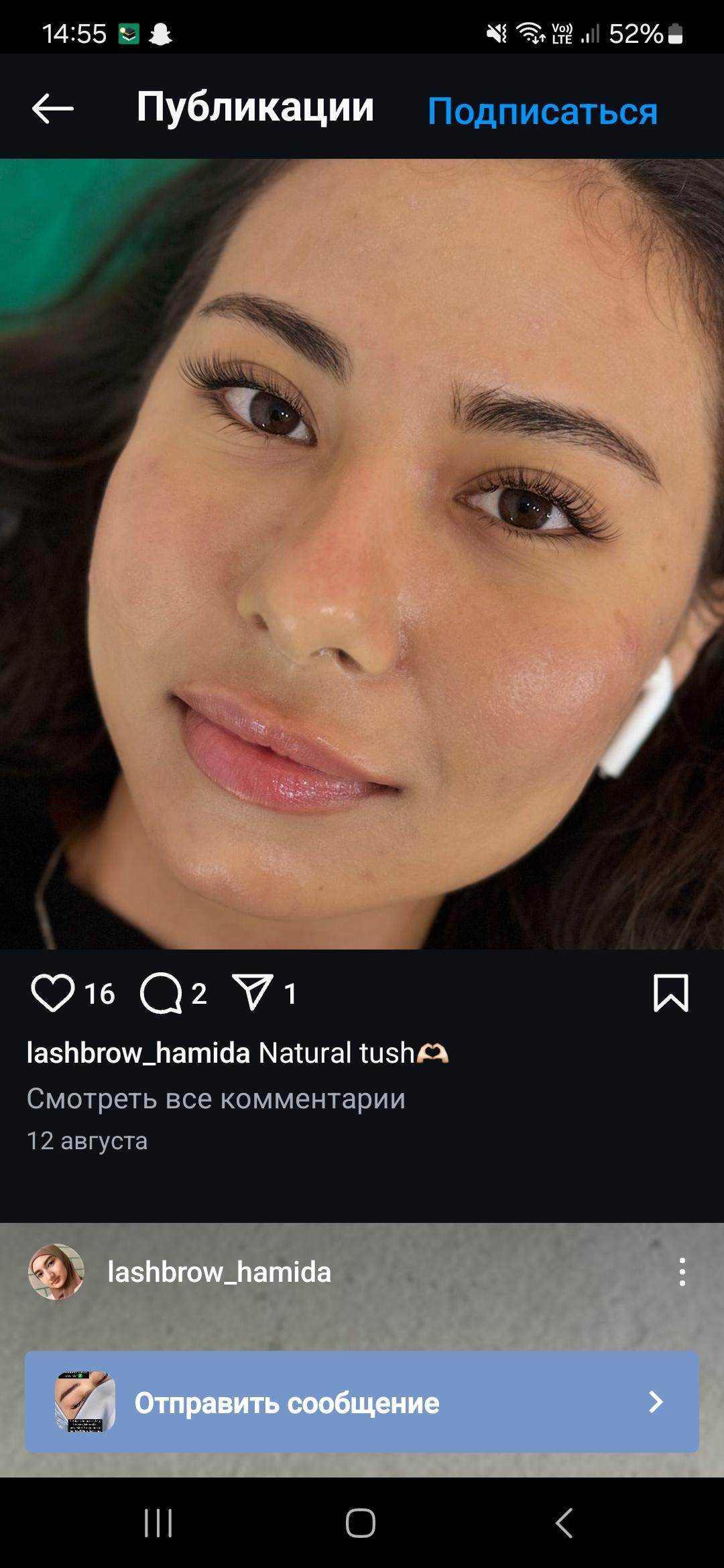The height and width of the screenshot is (1568, 724).
Task: Open lashbrow_hamida profile from the caption
Action: click(x=138, y=1053)
